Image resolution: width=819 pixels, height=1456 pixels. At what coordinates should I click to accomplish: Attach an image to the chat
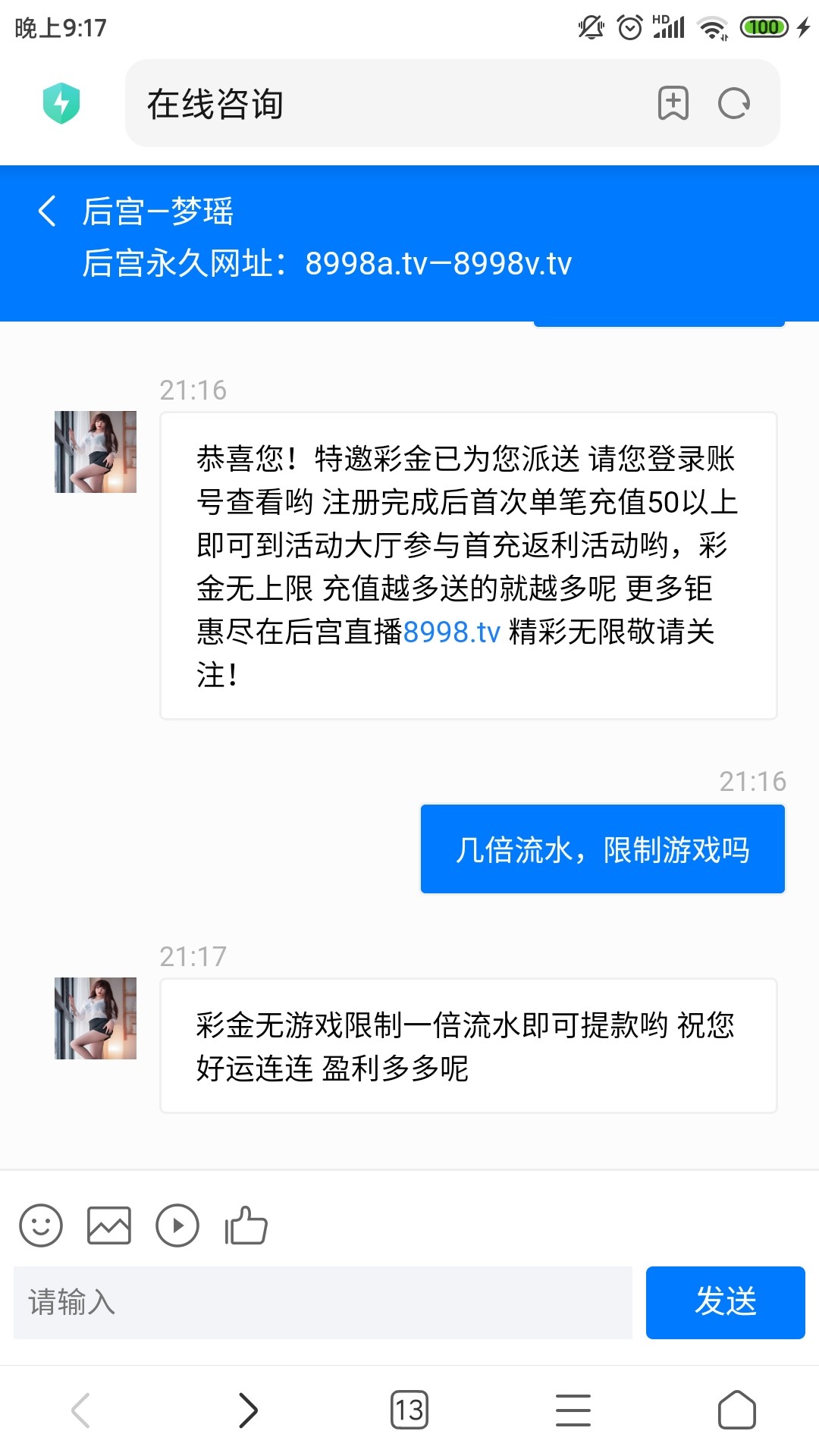109,1225
